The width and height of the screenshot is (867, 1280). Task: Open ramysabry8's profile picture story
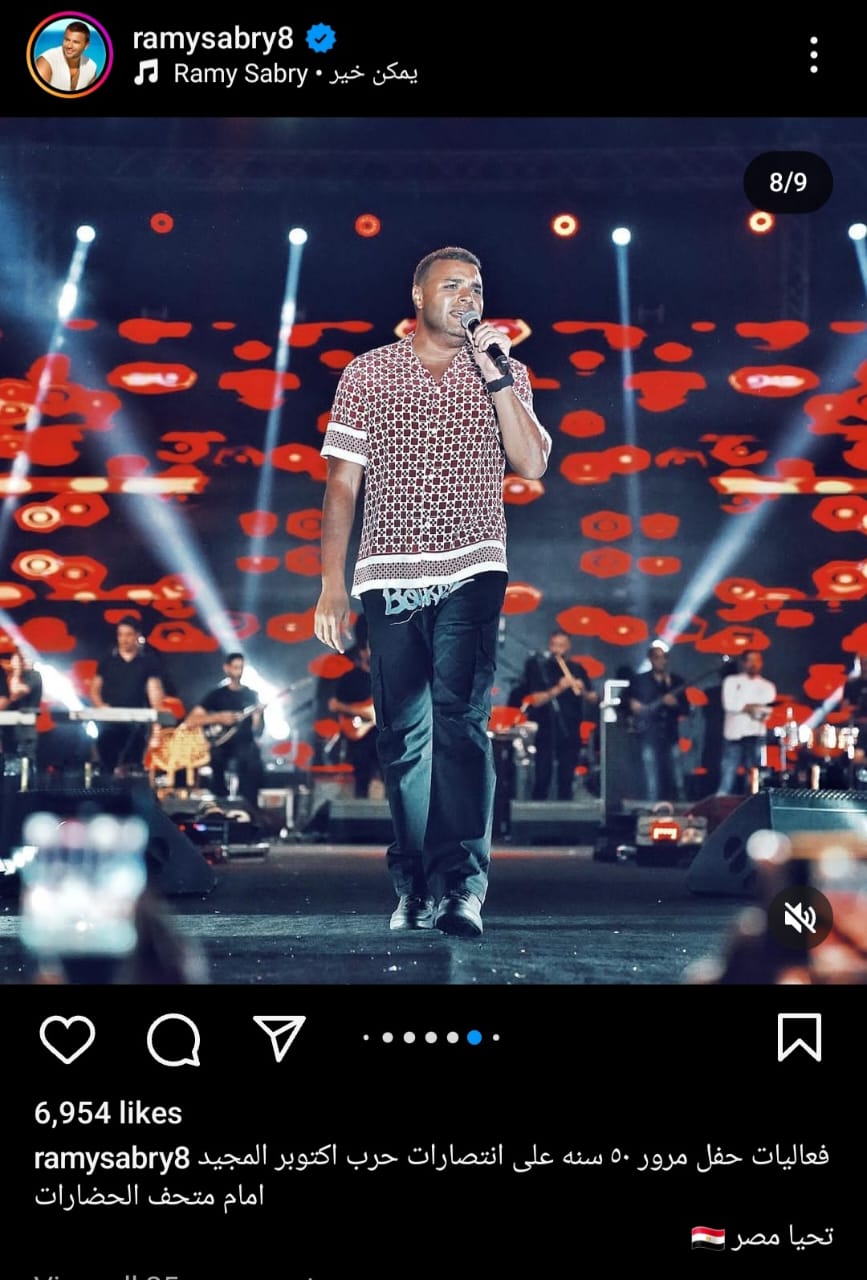pos(70,55)
